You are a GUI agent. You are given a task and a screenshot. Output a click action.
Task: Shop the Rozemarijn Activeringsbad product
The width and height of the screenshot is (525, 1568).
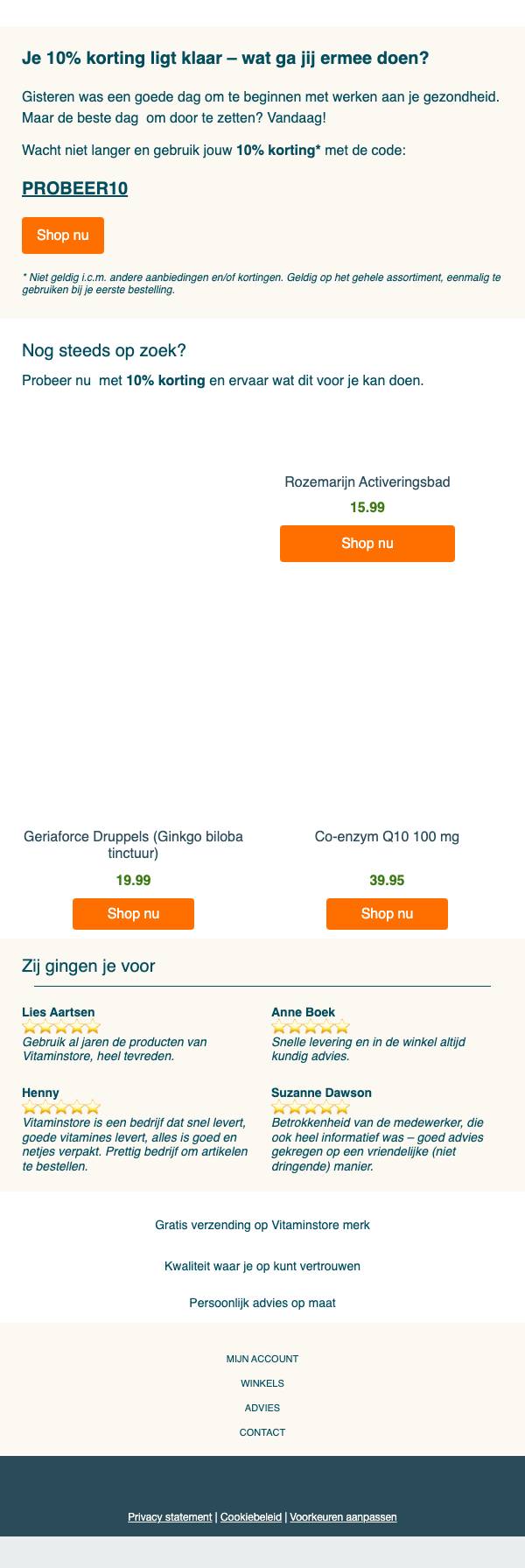pyautogui.click(x=367, y=544)
